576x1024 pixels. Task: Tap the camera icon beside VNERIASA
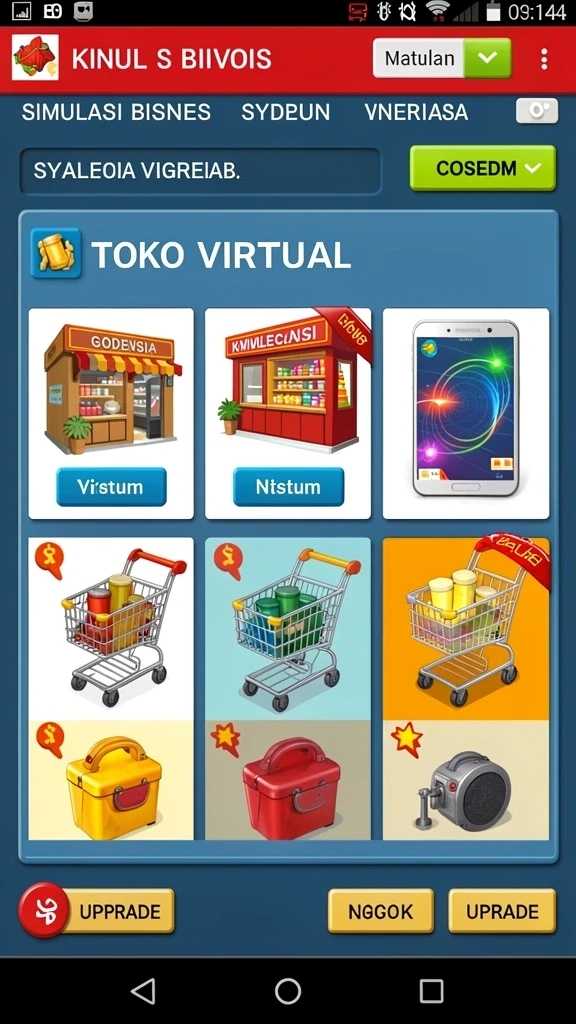point(537,111)
